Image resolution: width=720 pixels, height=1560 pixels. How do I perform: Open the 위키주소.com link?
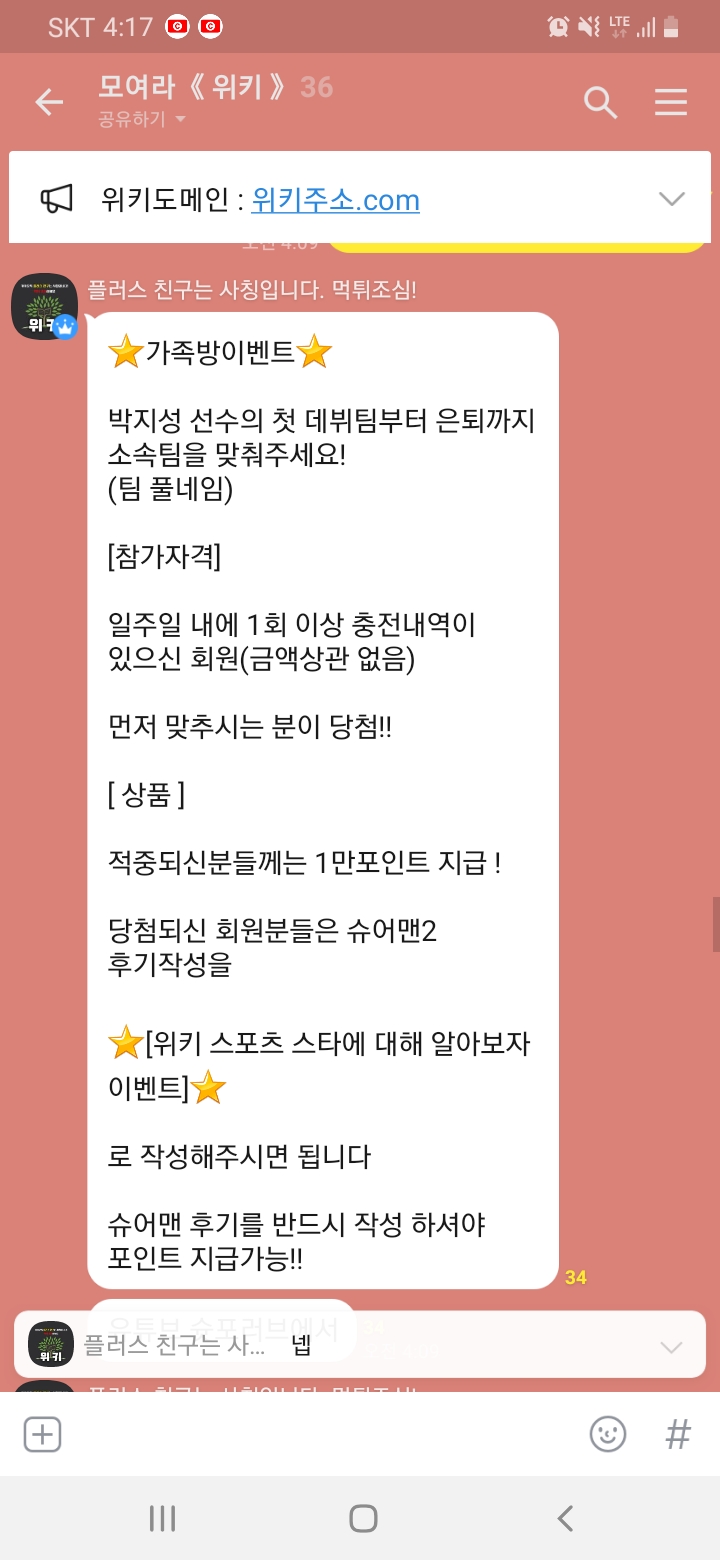click(335, 200)
